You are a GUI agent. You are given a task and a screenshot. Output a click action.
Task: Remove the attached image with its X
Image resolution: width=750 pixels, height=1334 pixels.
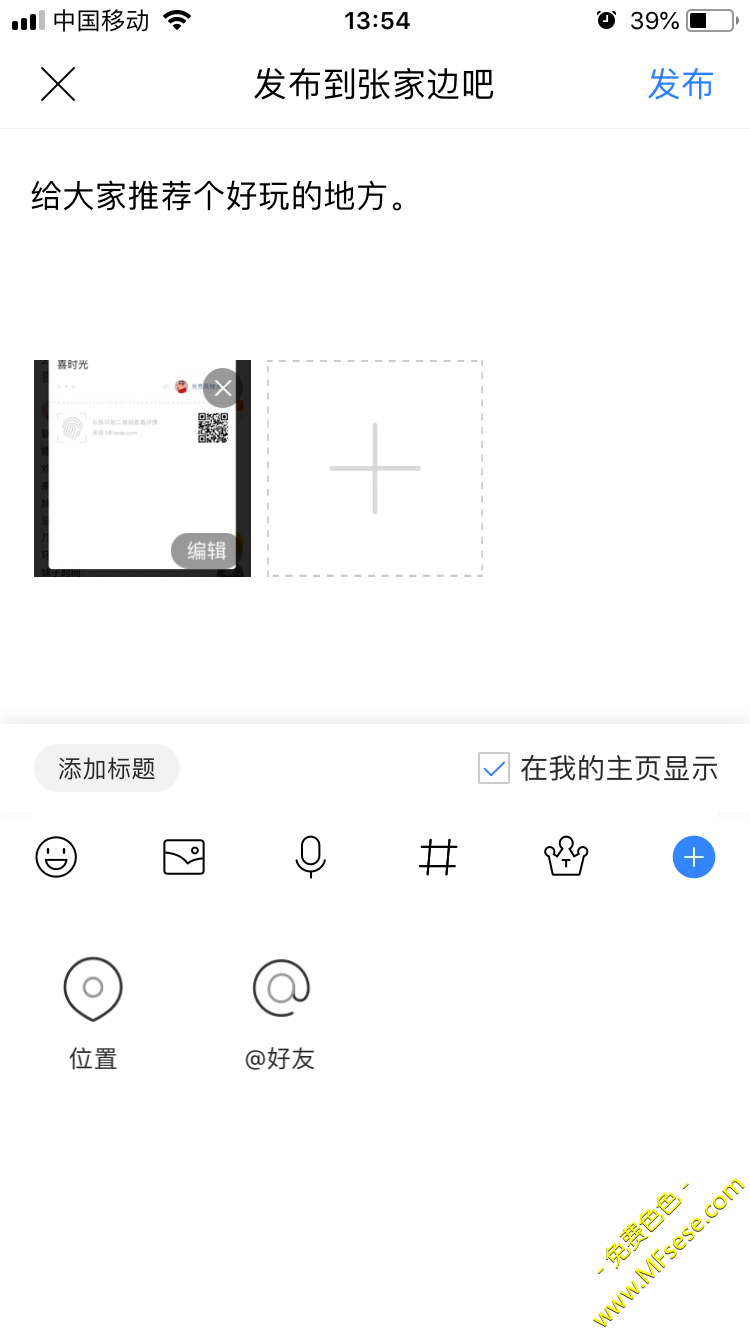pyautogui.click(x=222, y=388)
